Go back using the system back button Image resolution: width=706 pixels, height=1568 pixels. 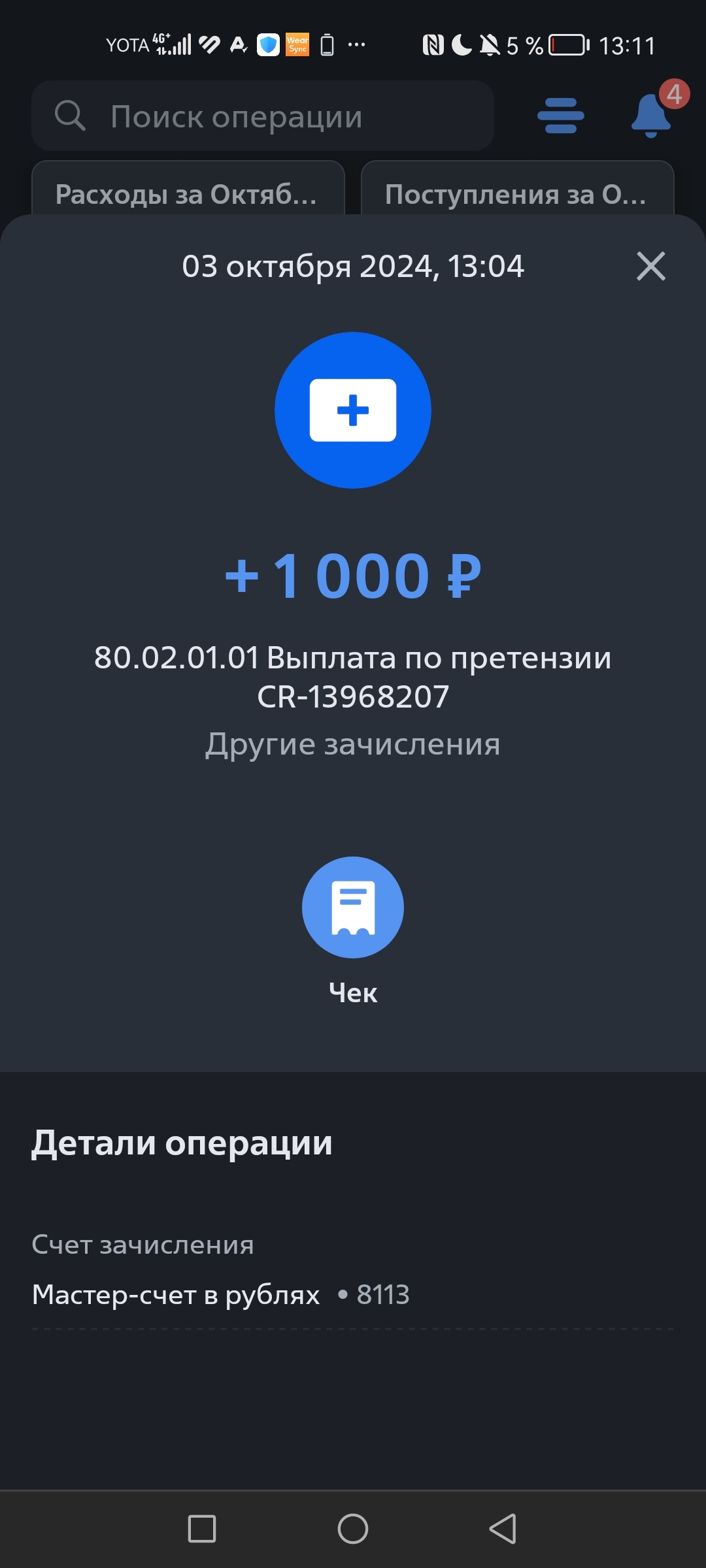(503, 1529)
